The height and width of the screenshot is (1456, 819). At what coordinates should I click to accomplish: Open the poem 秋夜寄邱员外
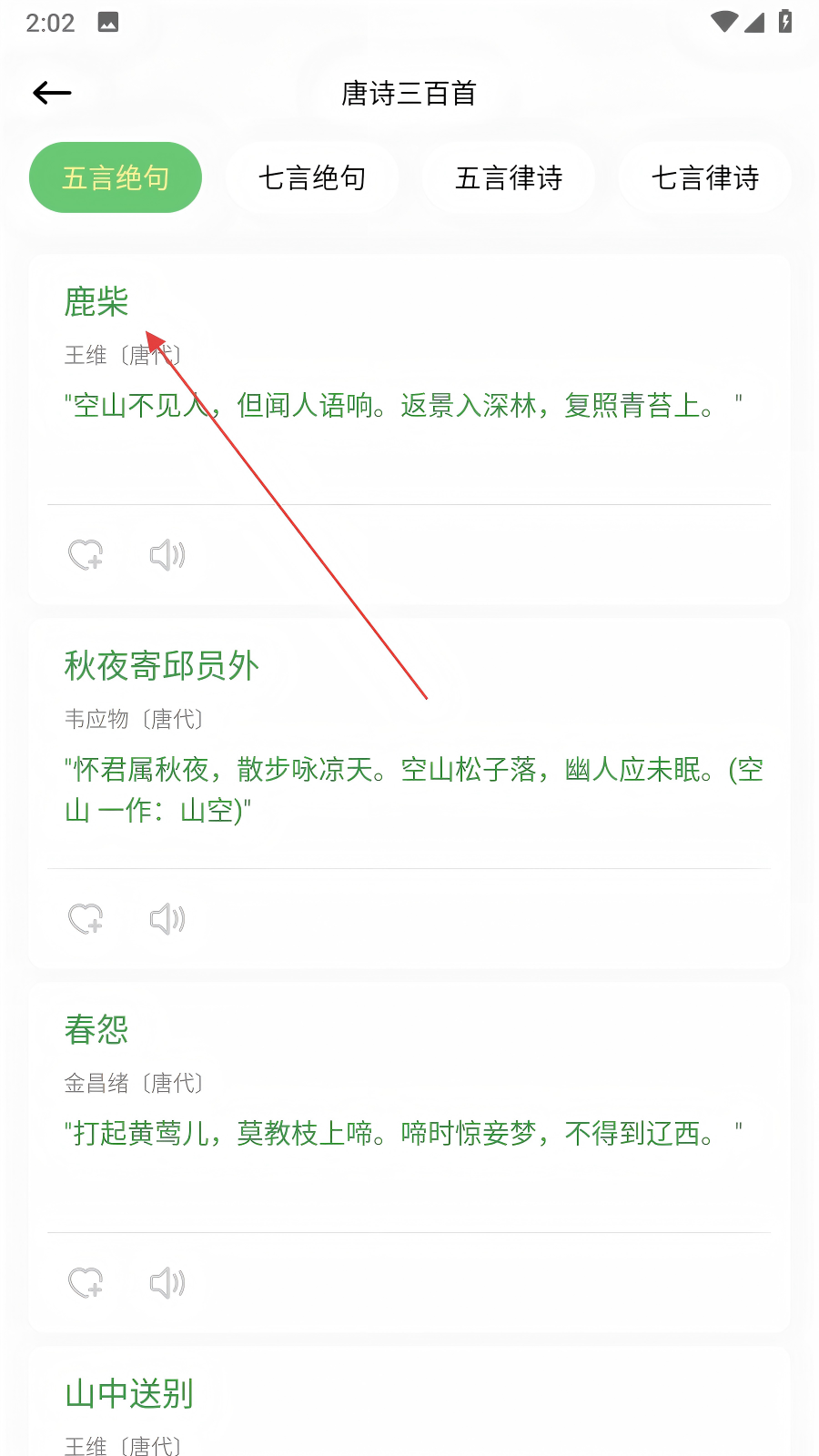coord(162,666)
